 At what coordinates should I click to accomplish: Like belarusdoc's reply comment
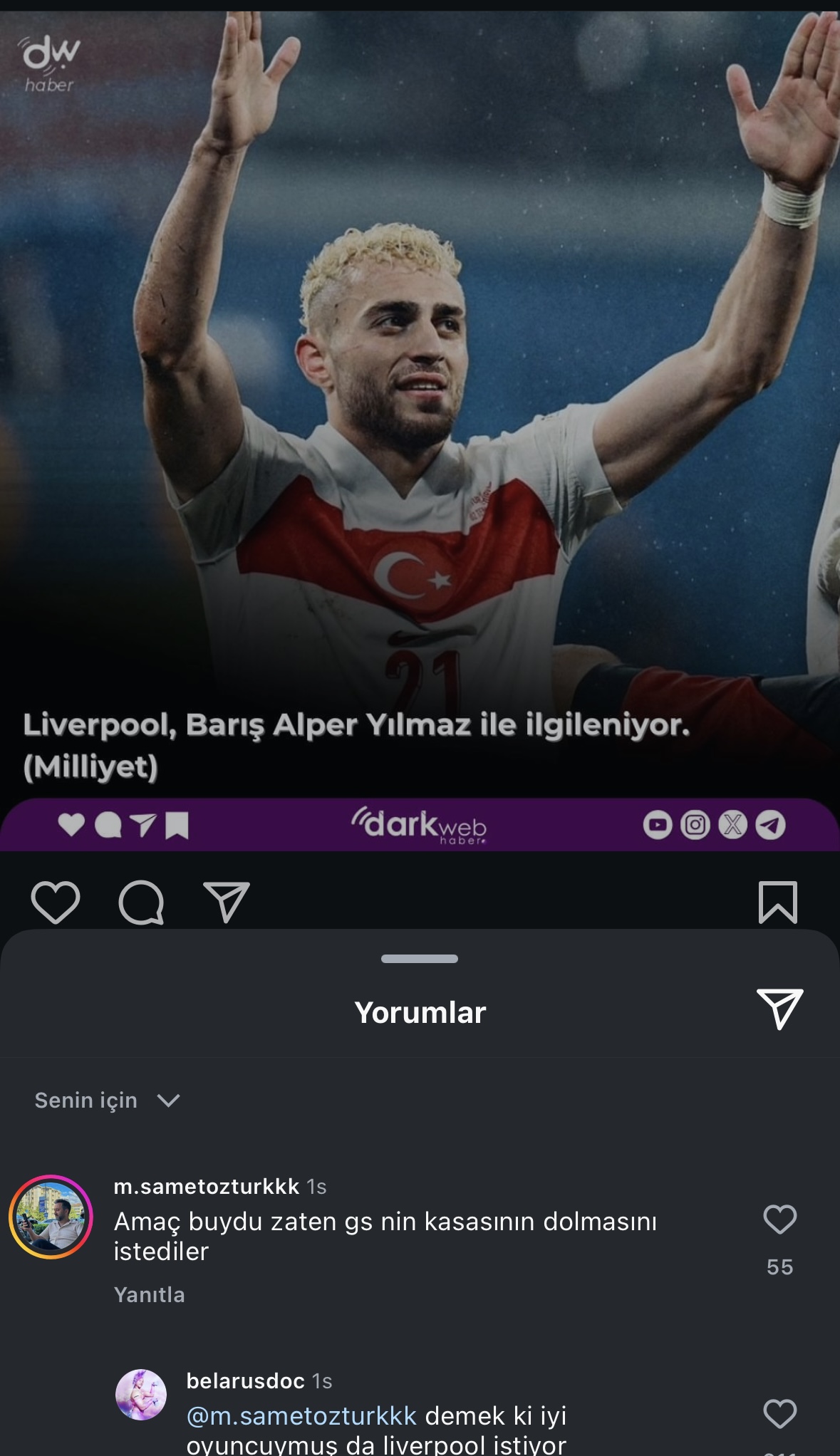779,1414
